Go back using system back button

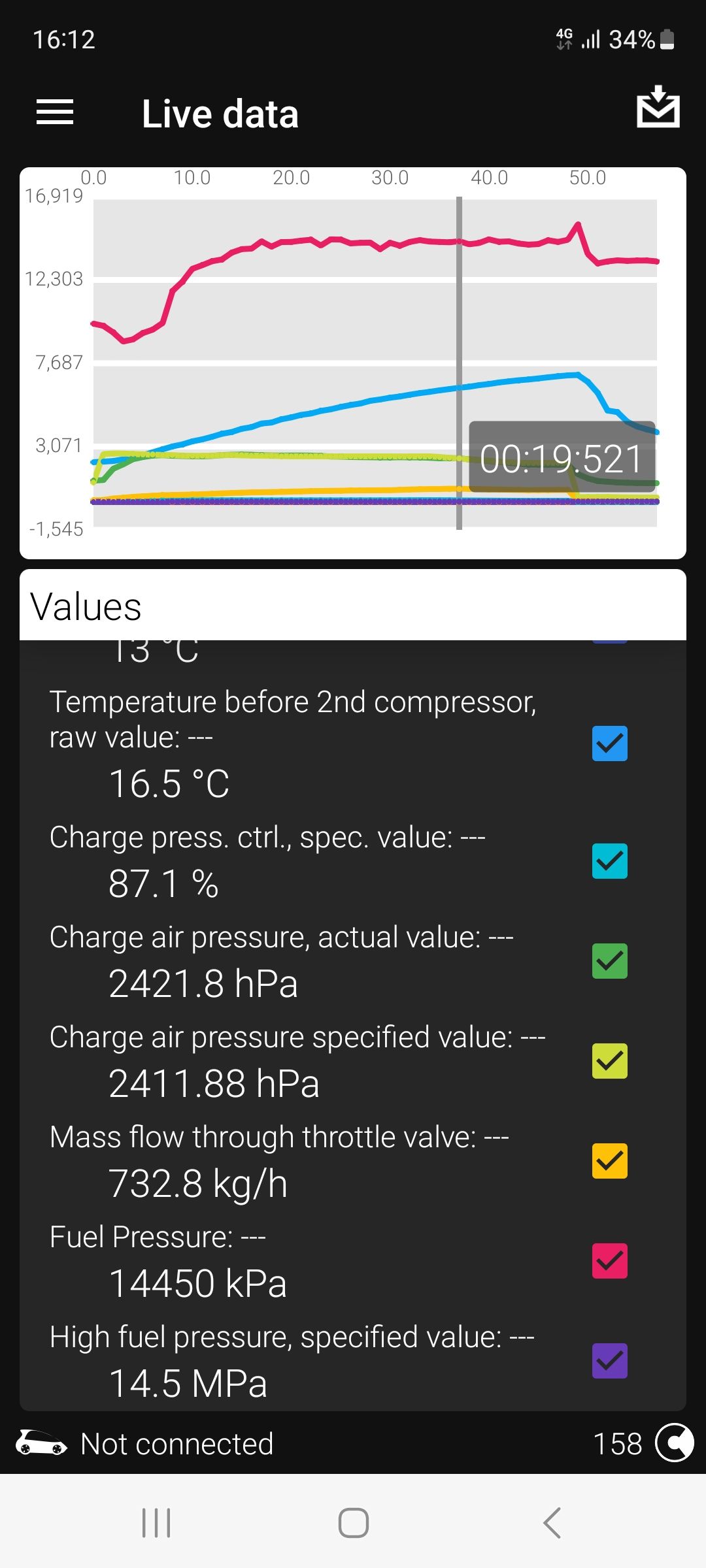552,1523
